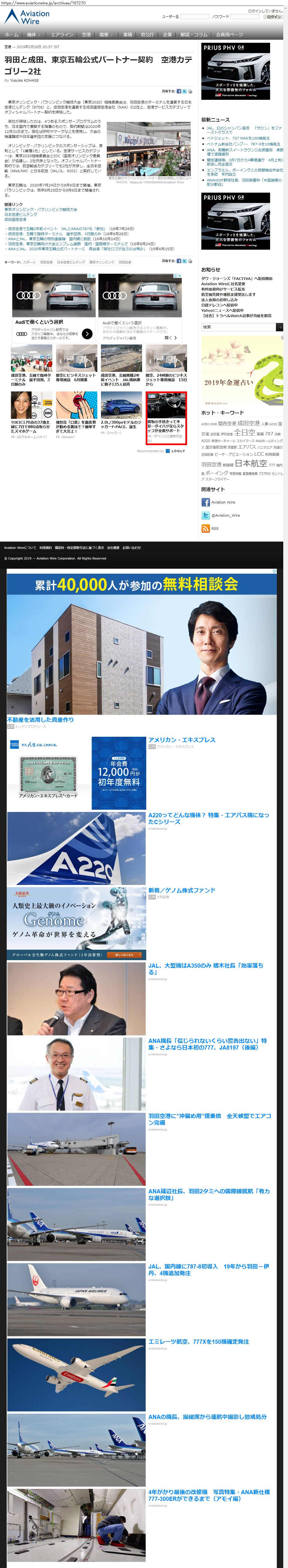The width and height of the screenshot is (288, 1568).
Task: Tap the 羽田空港 keyword tag below the article
Action: [x=124, y=262]
